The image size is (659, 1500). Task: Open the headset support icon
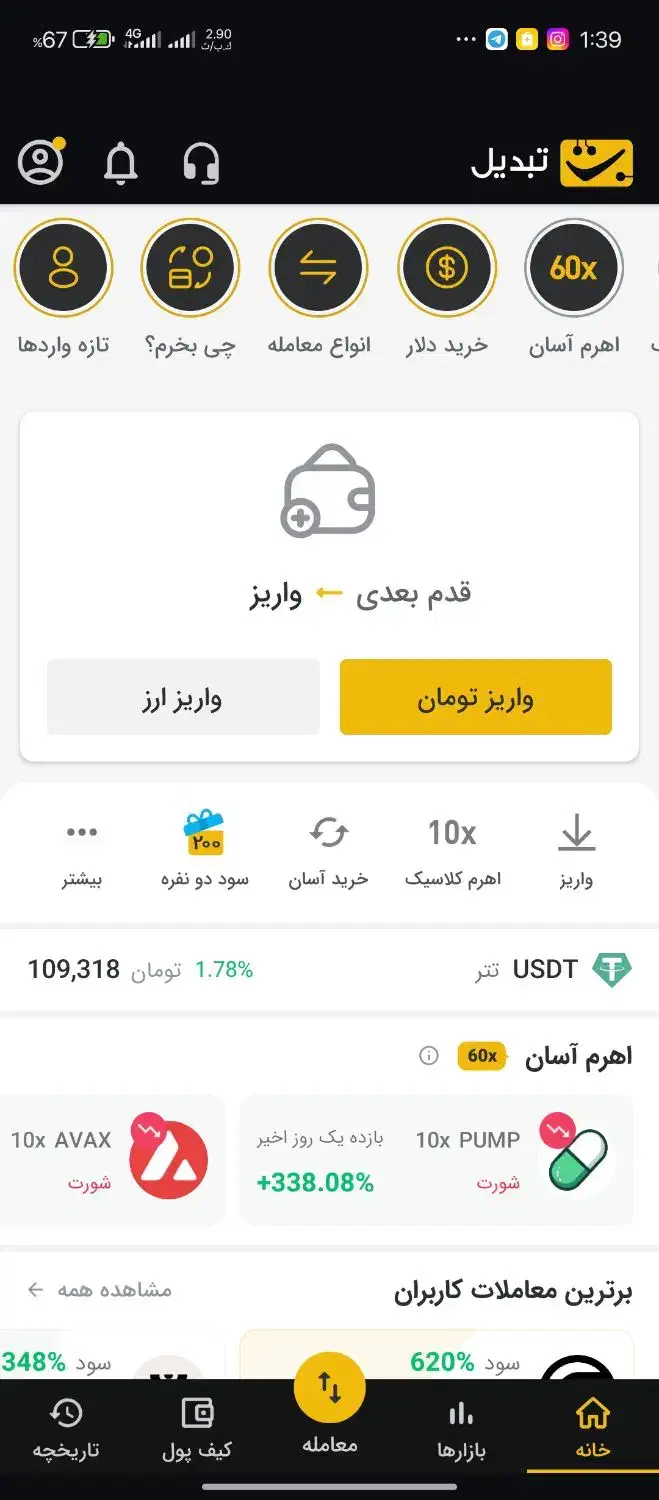tap(201, 162)
